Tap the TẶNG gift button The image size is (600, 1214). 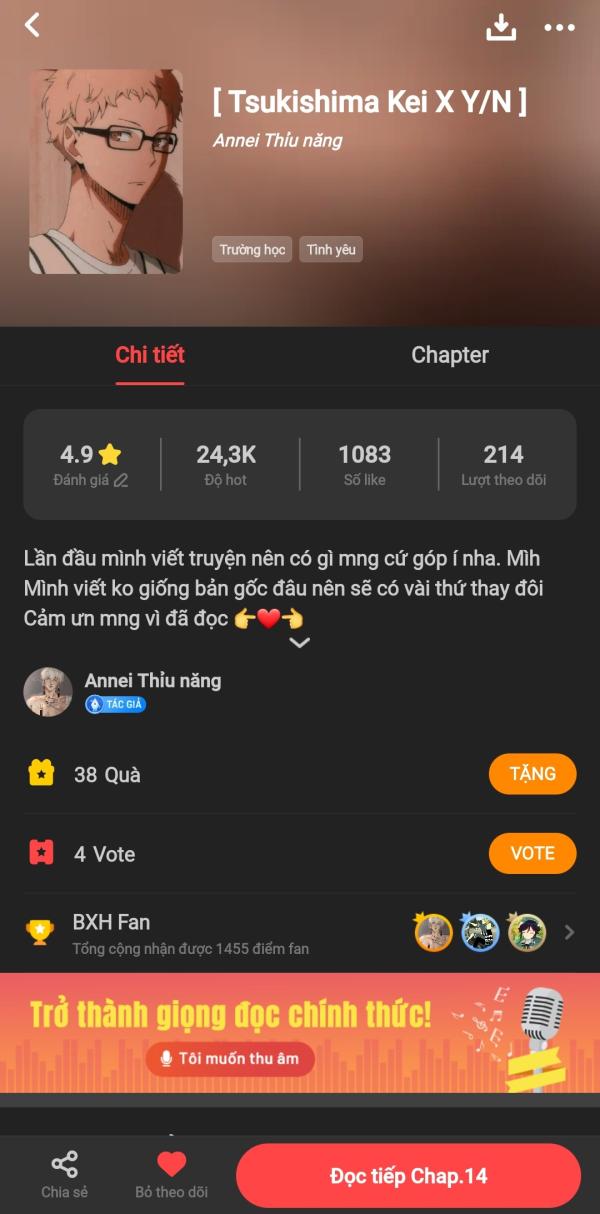pyautogui.click(x=532, y=774)
